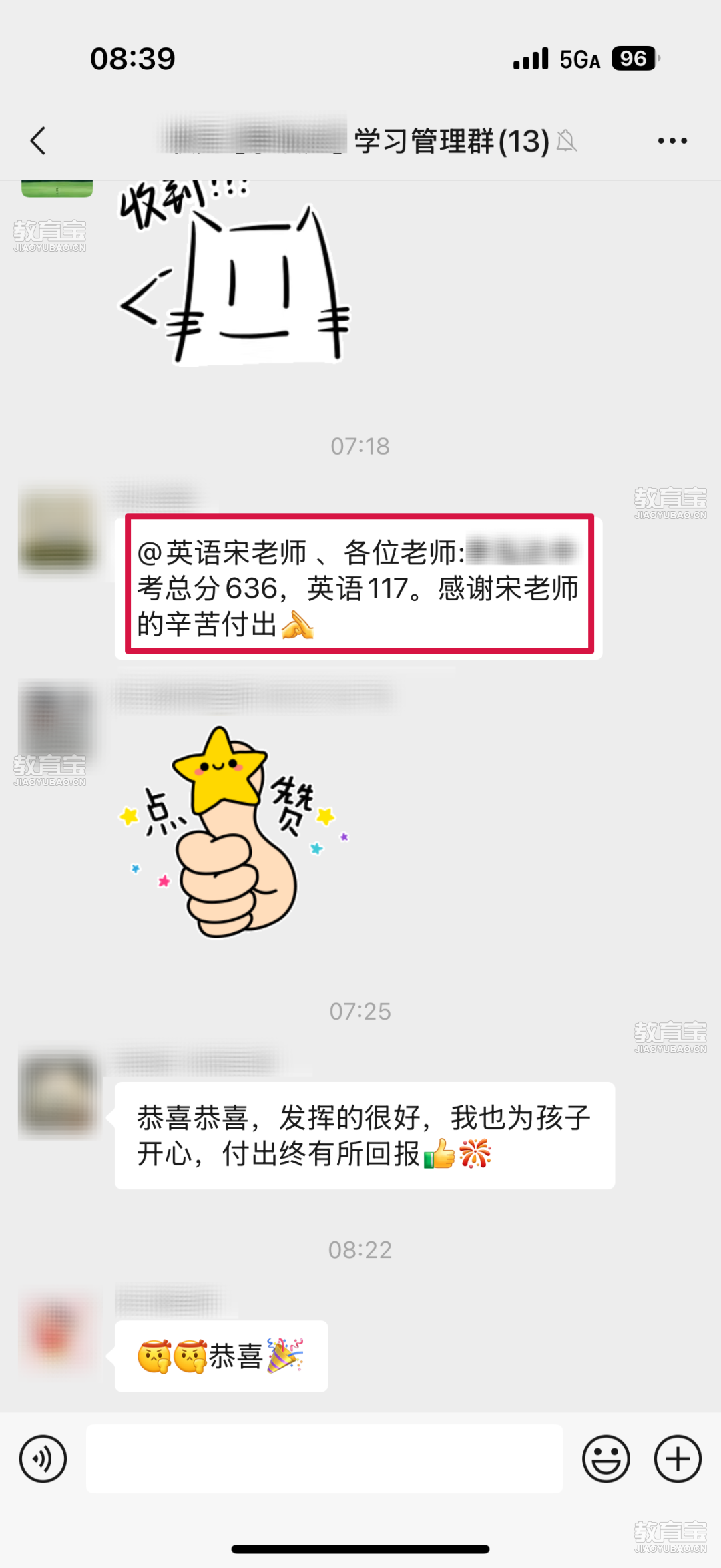Tap the avatar beside the 636 score message
721x1568 pixels.
point(57,532)
